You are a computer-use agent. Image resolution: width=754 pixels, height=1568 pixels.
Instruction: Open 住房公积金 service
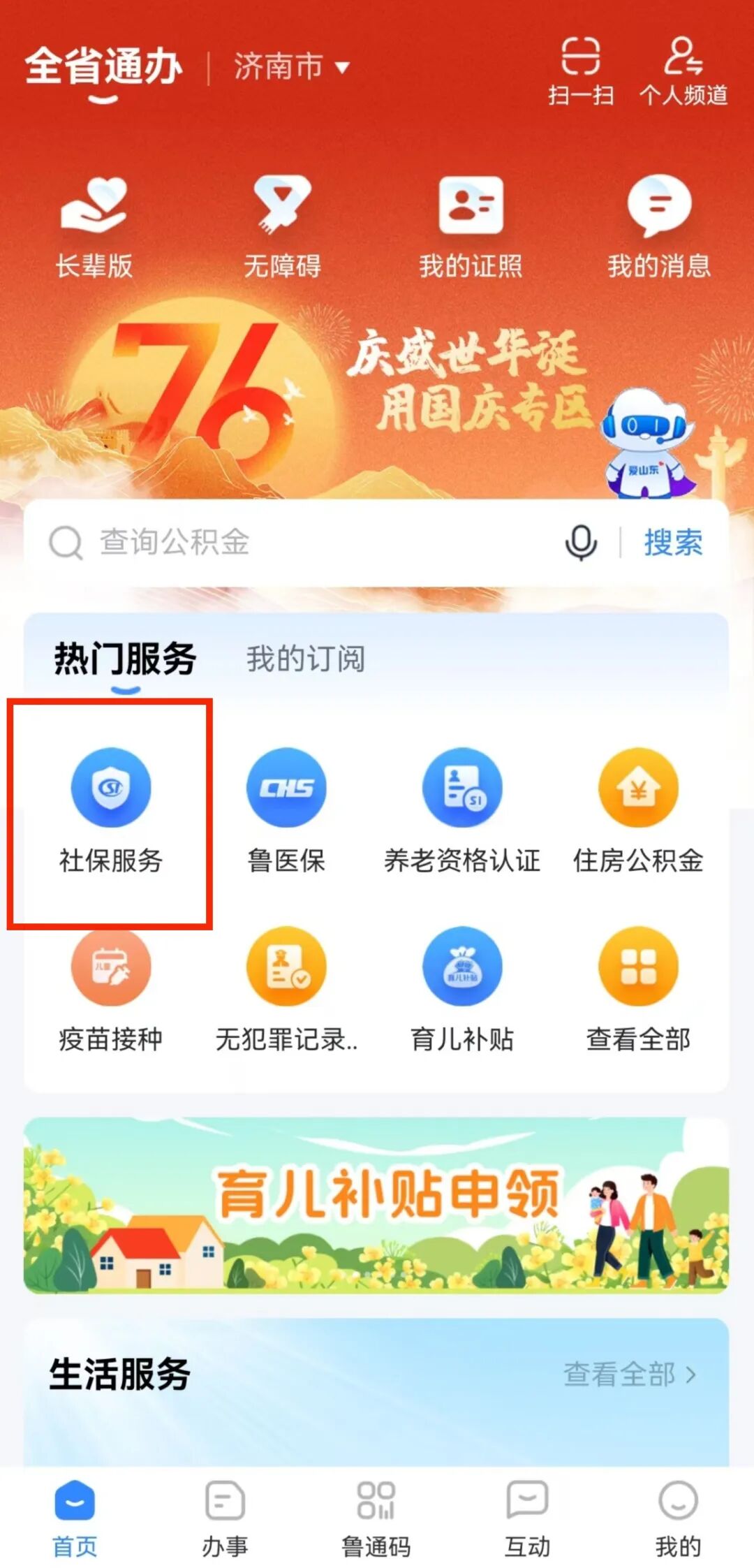[x=638, y=810]
